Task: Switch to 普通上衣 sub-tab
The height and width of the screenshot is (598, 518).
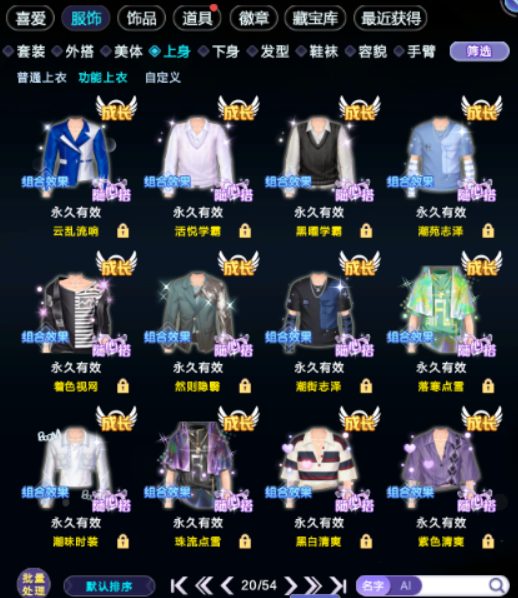Action: [x=42, y=78]
